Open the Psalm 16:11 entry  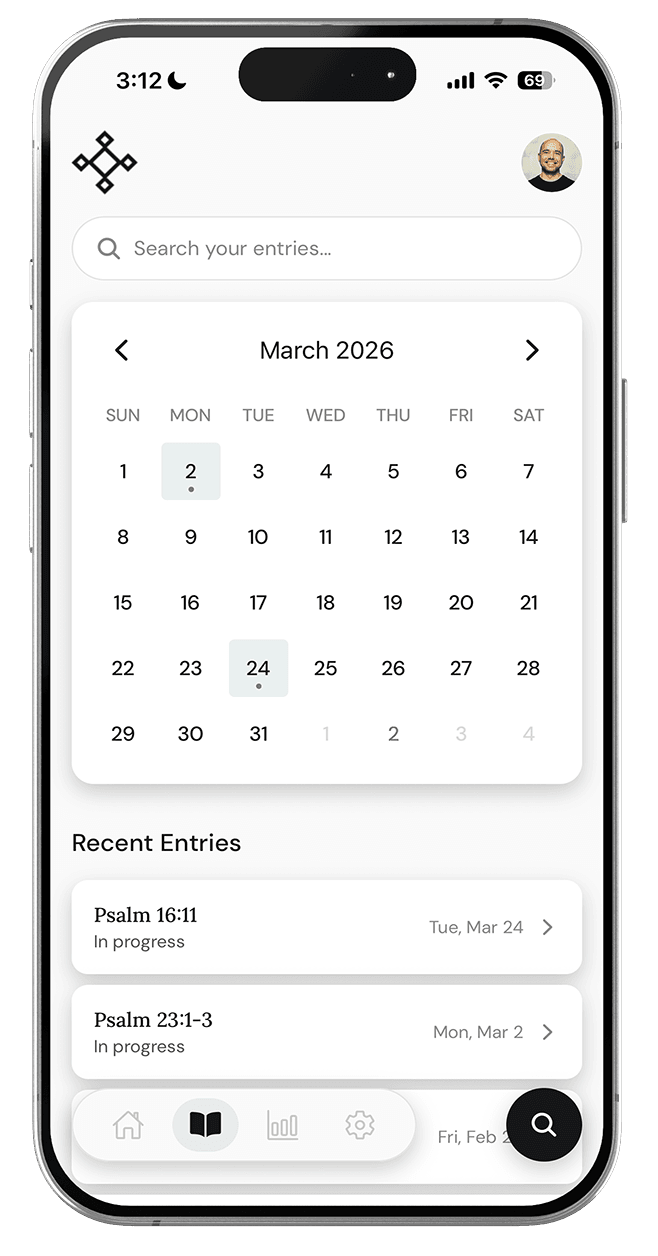click(327, 927)
